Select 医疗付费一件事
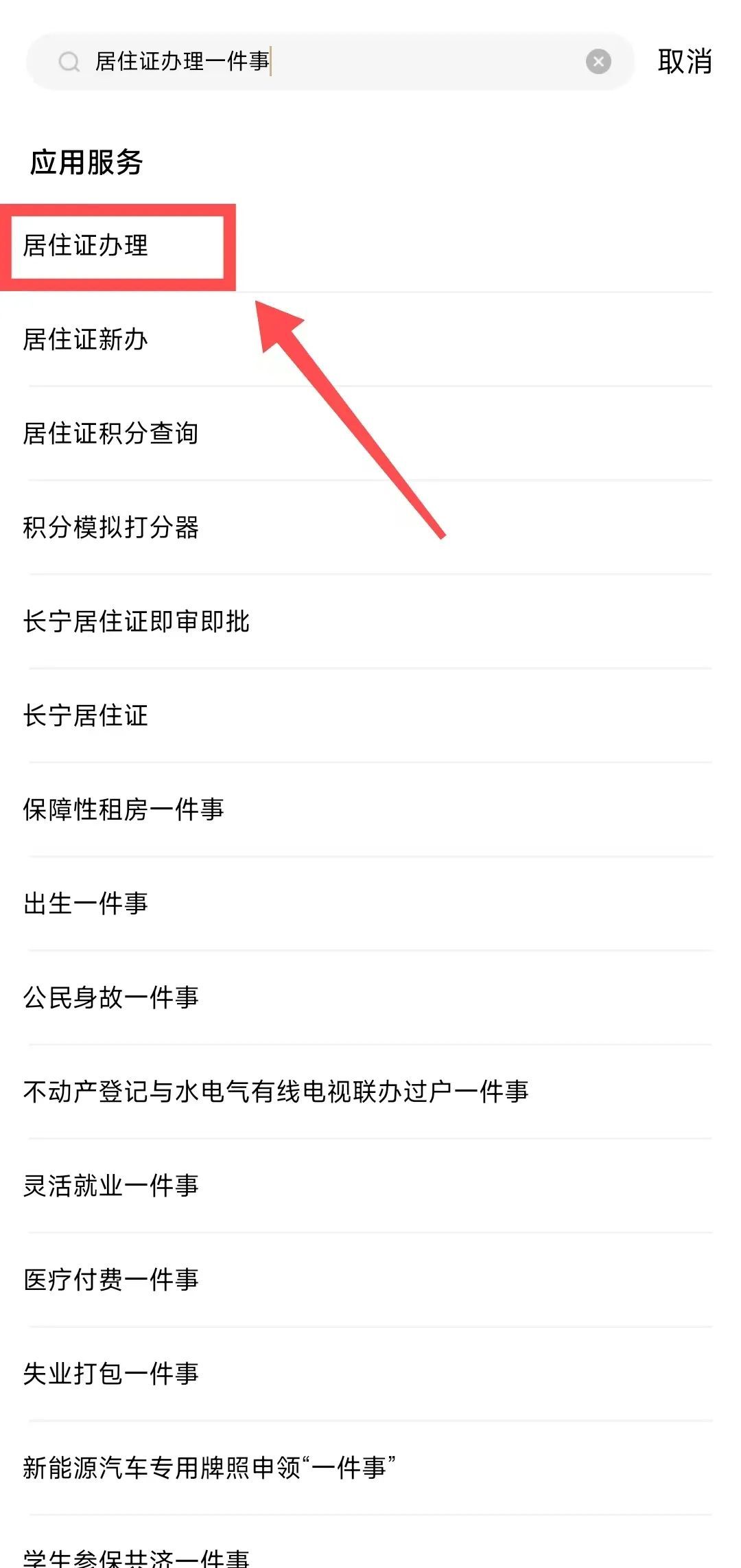 coord(110,1280)
